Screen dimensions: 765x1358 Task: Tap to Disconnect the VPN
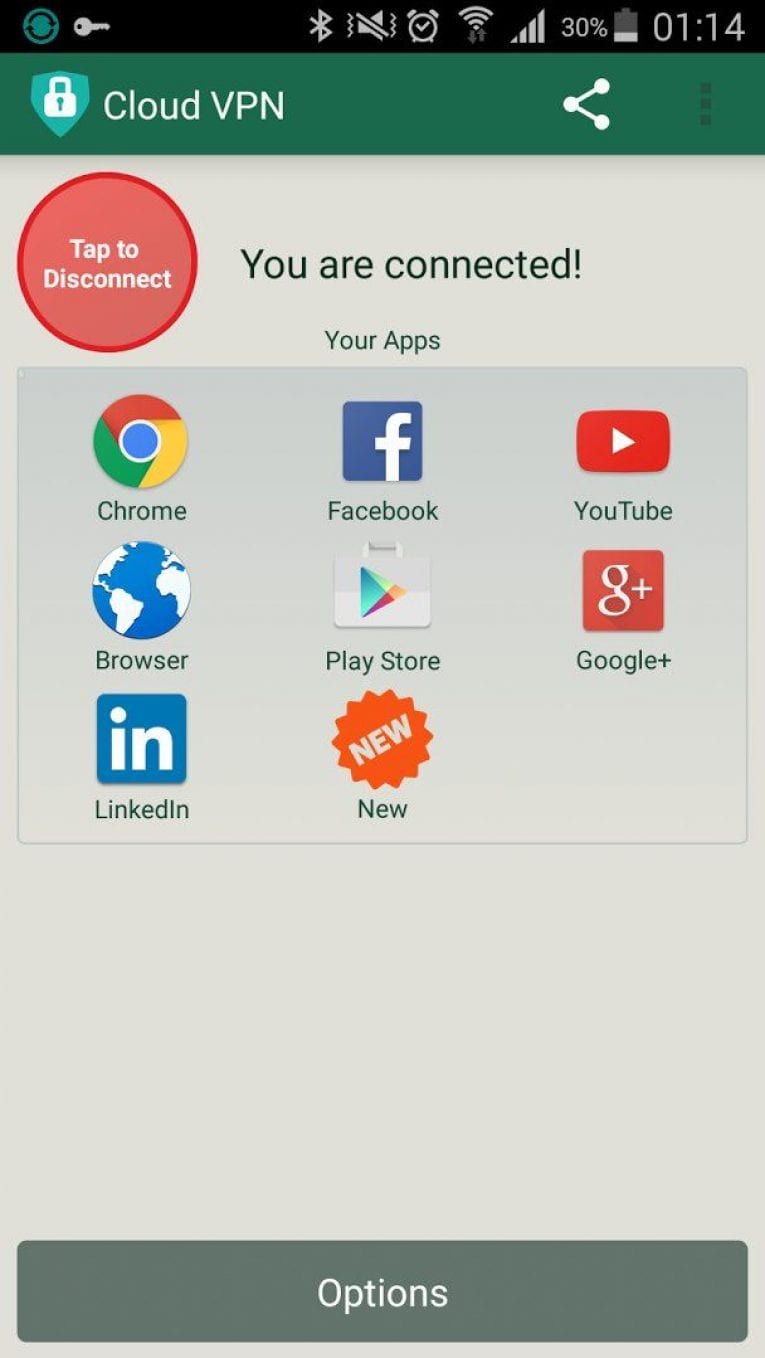click(x=107, y=262)
